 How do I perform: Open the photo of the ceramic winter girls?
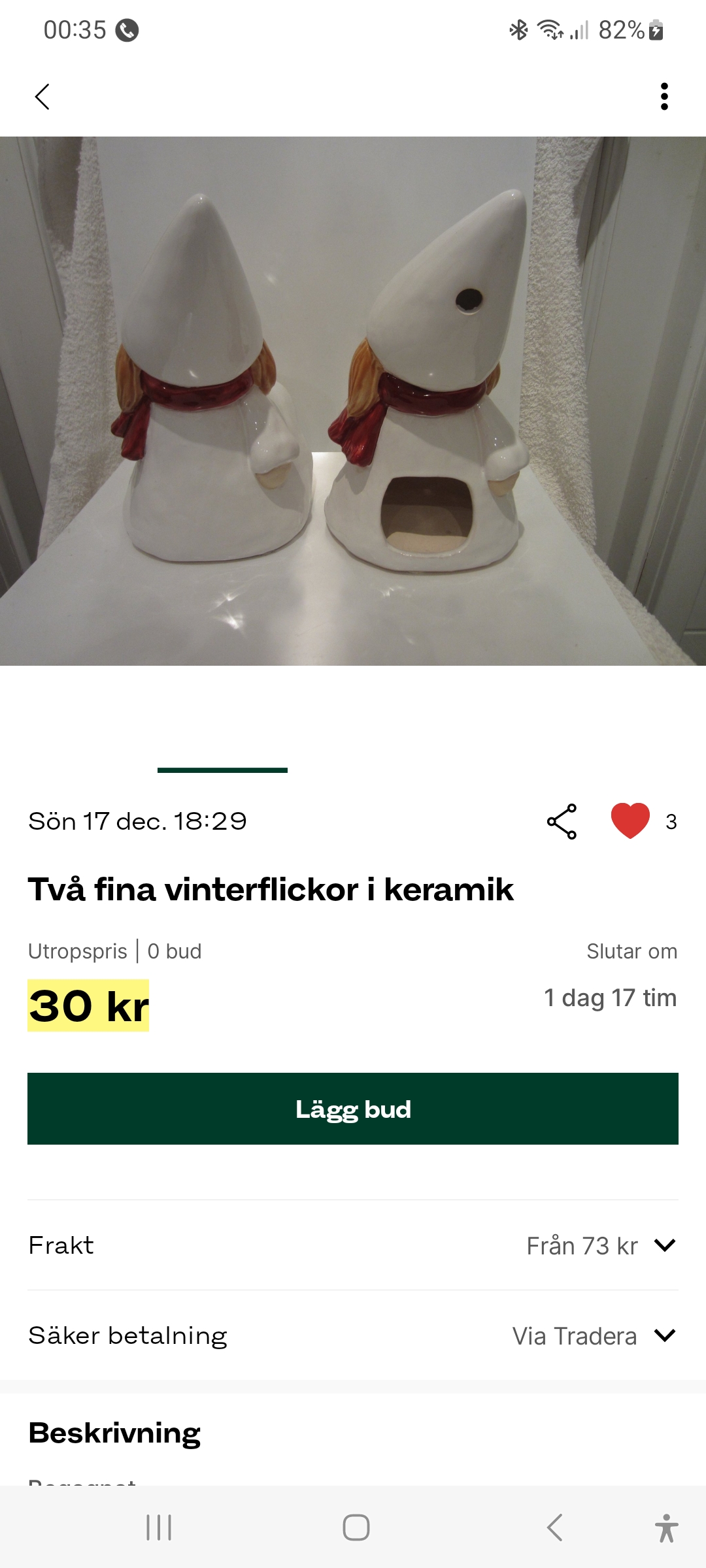click(353, 400)
